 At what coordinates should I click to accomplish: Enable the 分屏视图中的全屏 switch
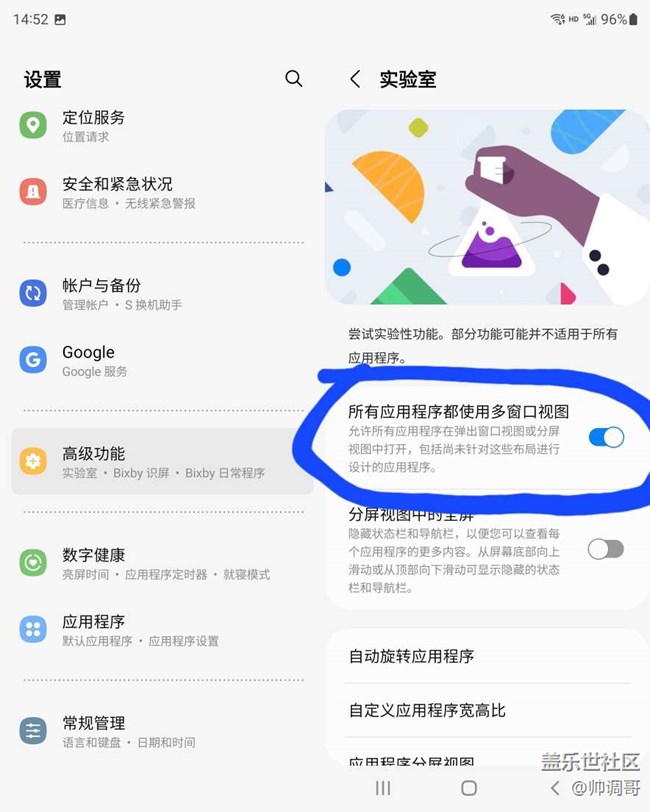point(605,548)
